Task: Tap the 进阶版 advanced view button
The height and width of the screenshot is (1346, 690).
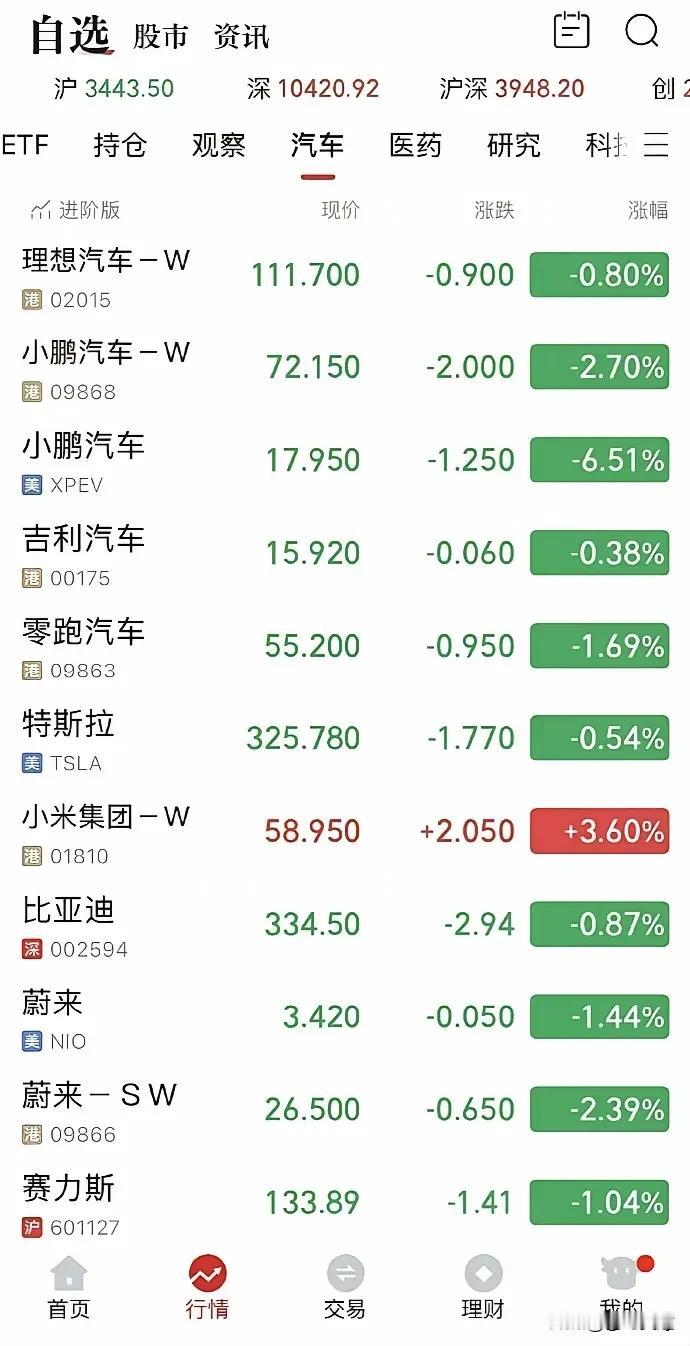Action: click(75, 210)
